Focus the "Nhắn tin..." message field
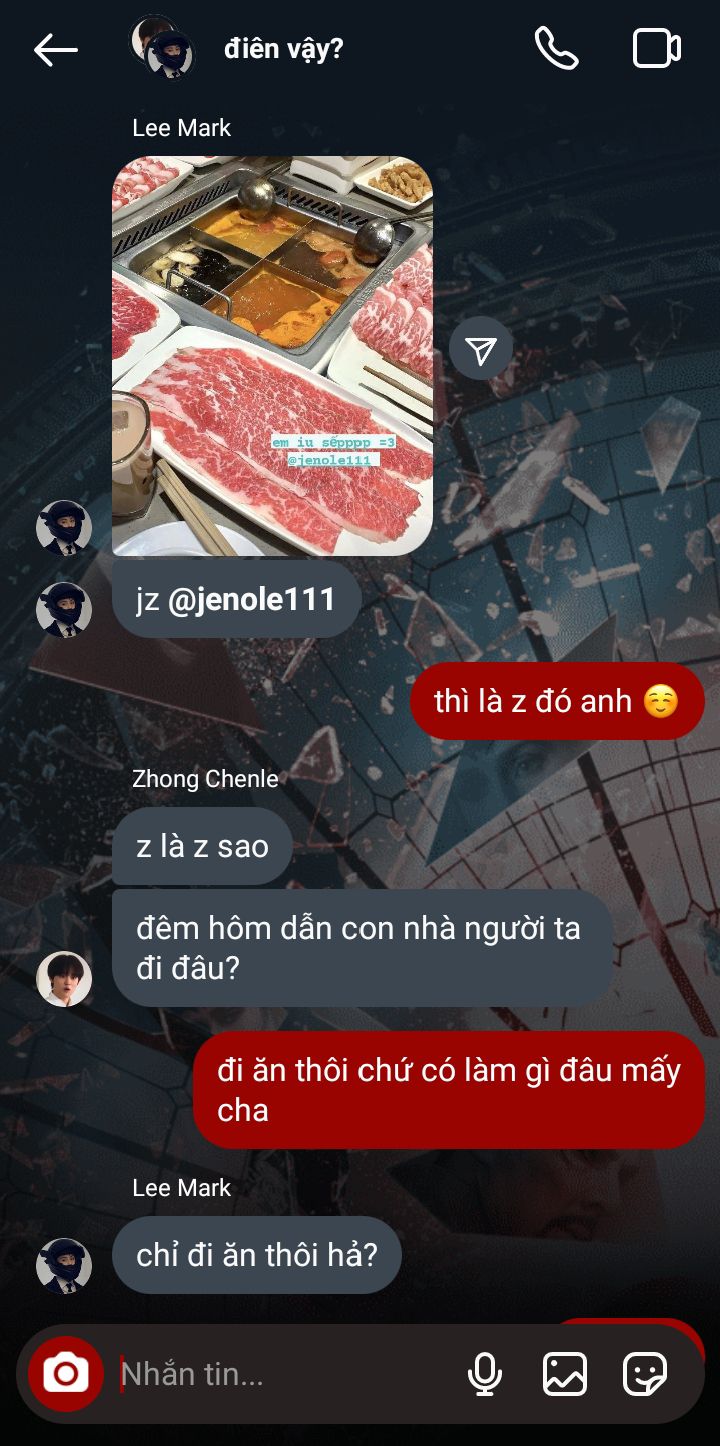720x1446 pixels. 280,1374
